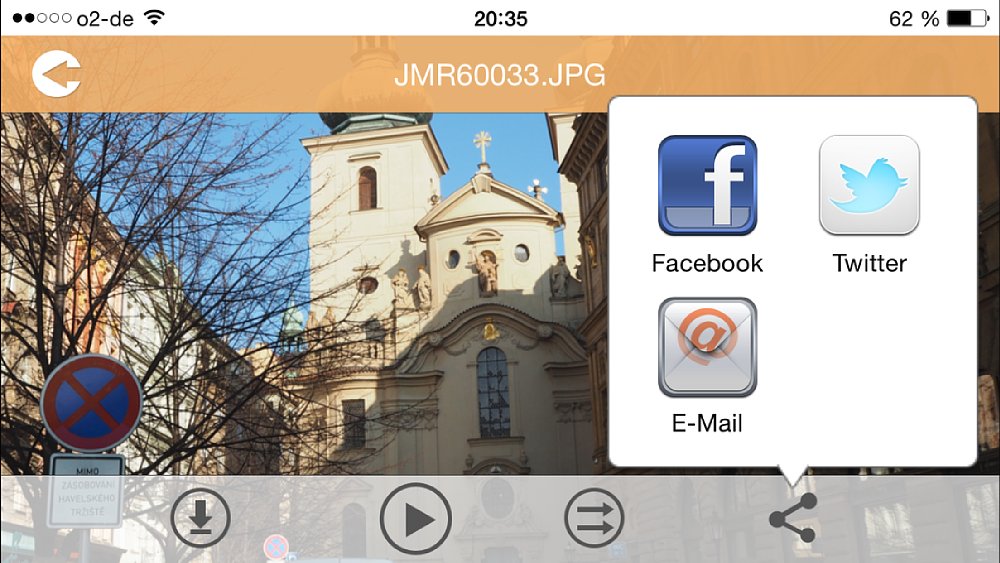Close the share popup via share icon
1000x563 pixels.
tap(792, 518)
